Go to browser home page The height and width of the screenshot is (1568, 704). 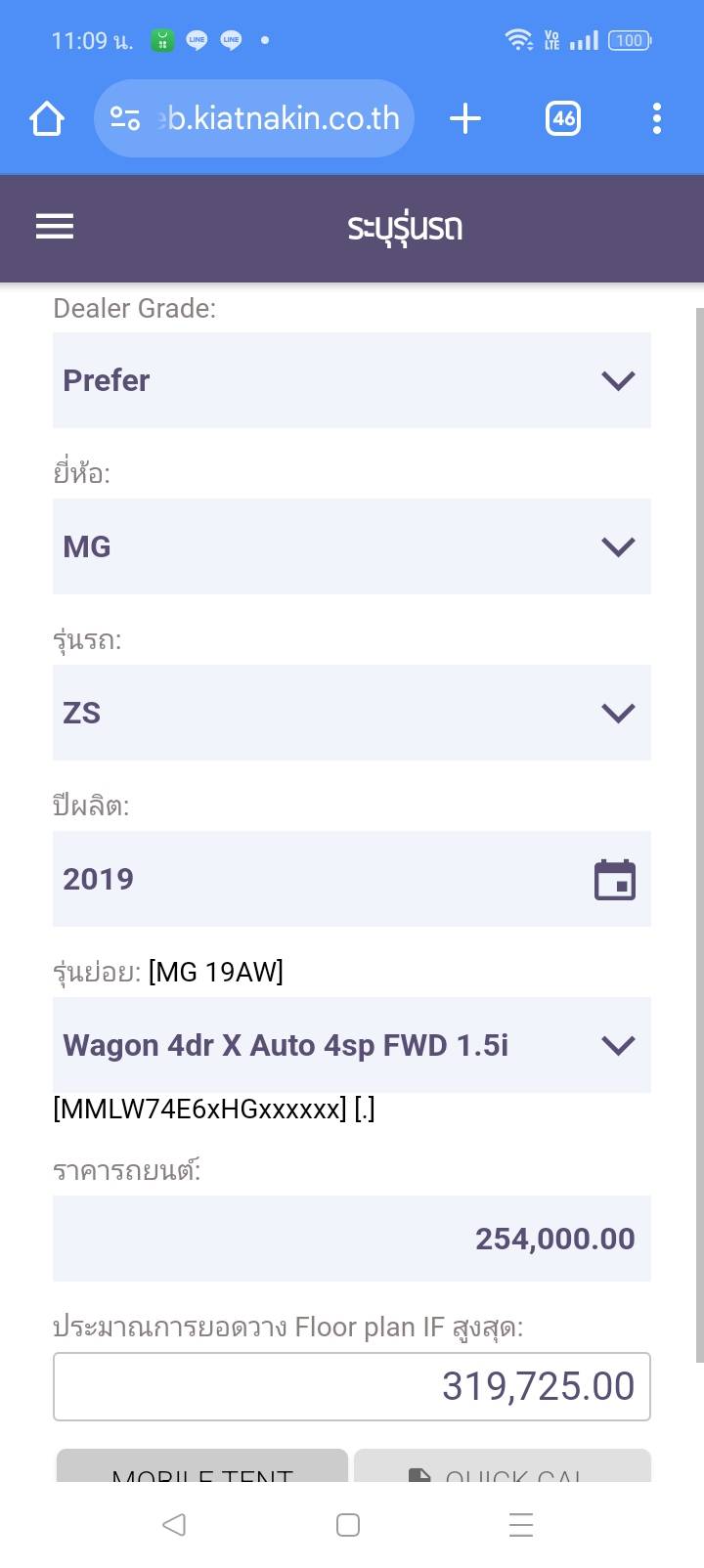[47, 119]
